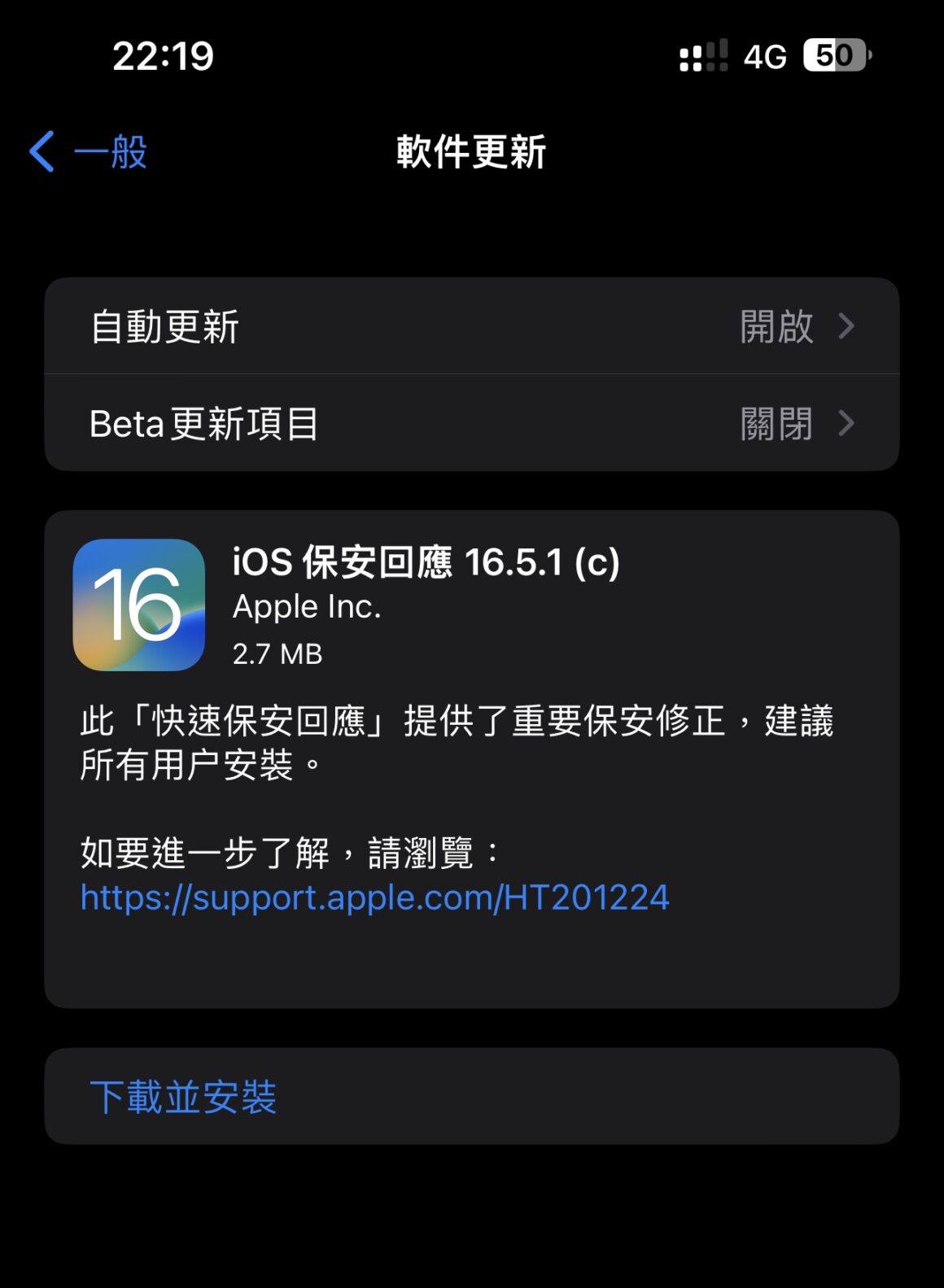This screenshot has height=1288, width=944.
Task: Tap the battery charge indicator bar
Action: [832, 55]
